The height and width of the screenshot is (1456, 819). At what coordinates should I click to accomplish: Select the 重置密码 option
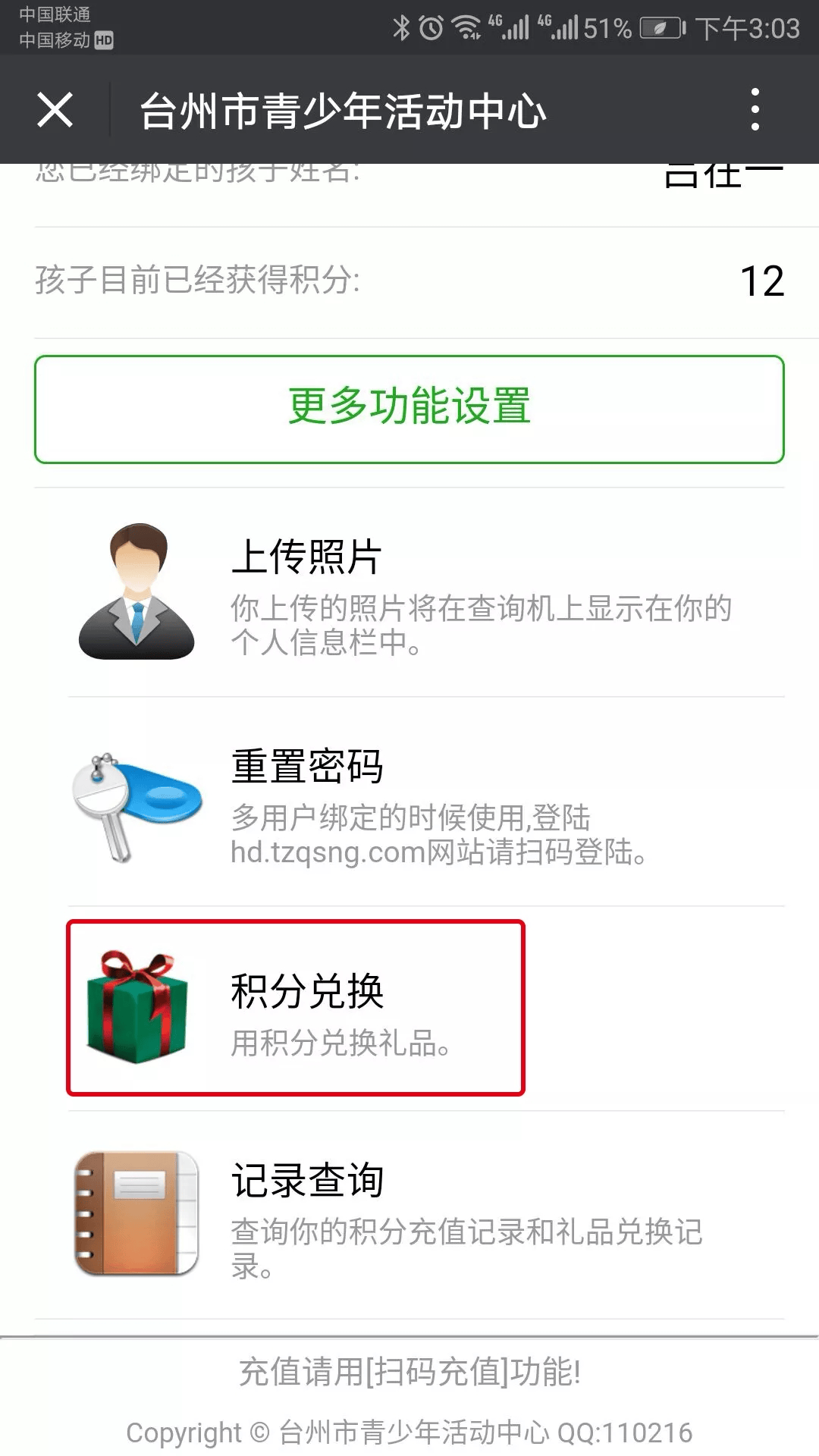pos(425,804)
